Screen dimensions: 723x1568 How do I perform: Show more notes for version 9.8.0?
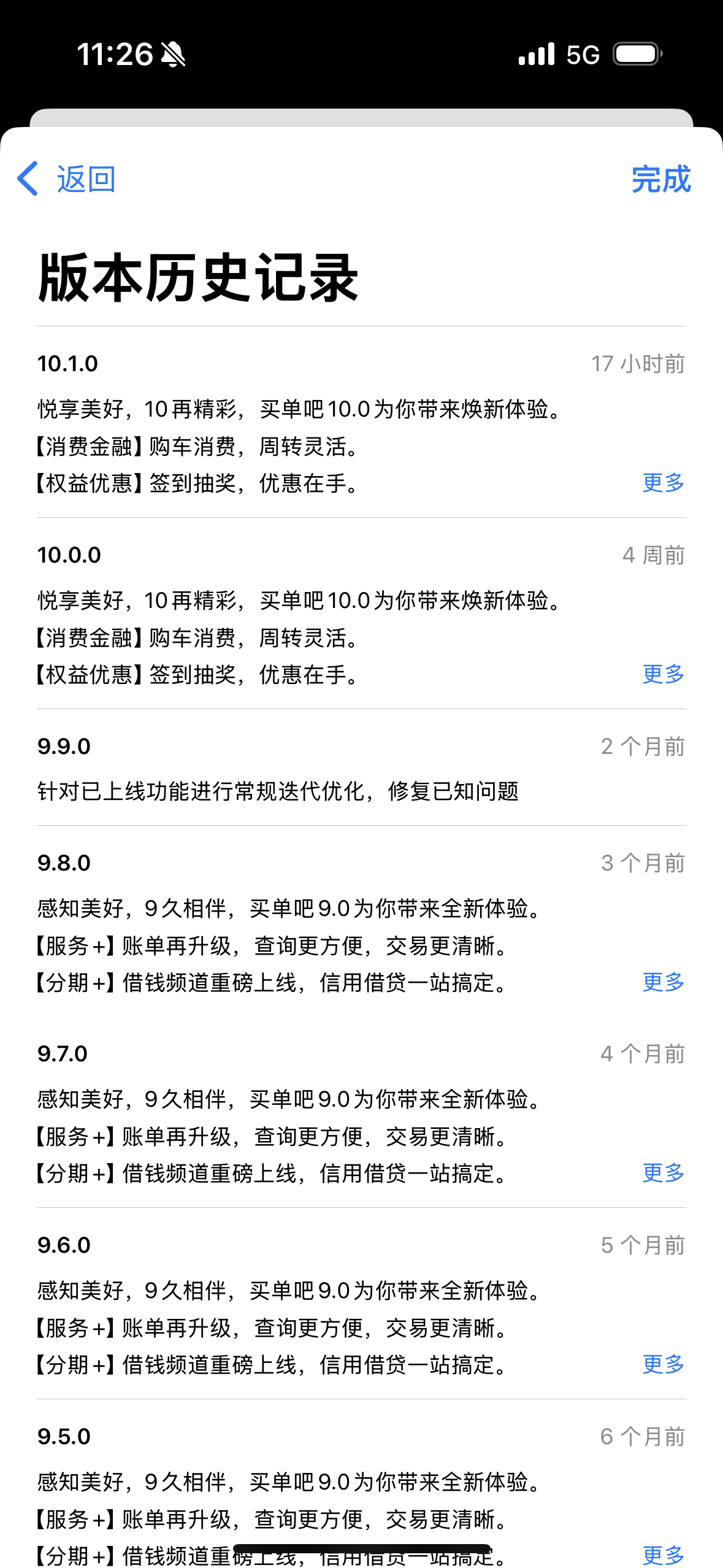663,982
